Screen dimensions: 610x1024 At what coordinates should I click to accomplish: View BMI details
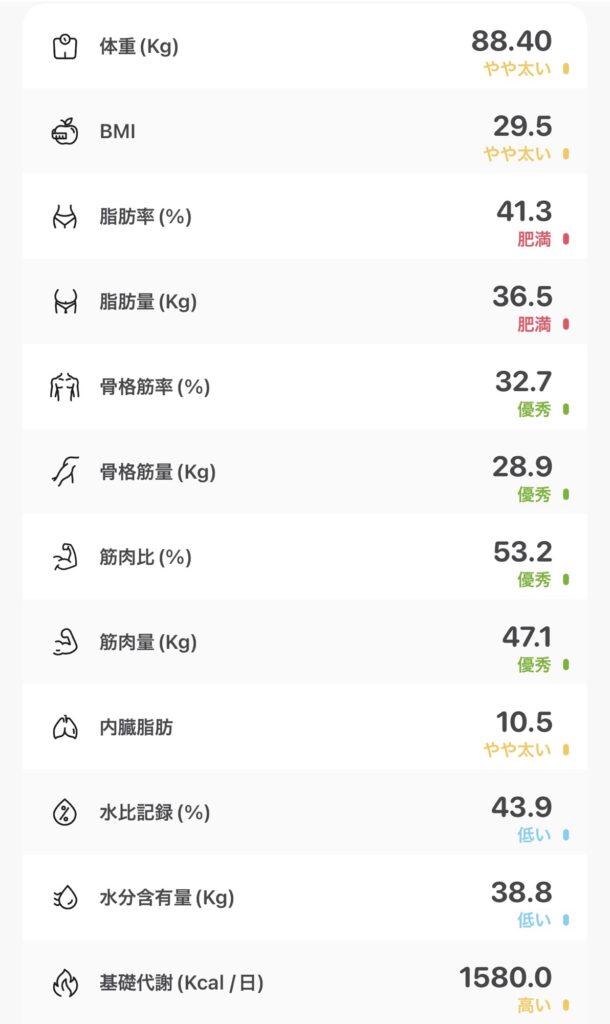point(304,132)
